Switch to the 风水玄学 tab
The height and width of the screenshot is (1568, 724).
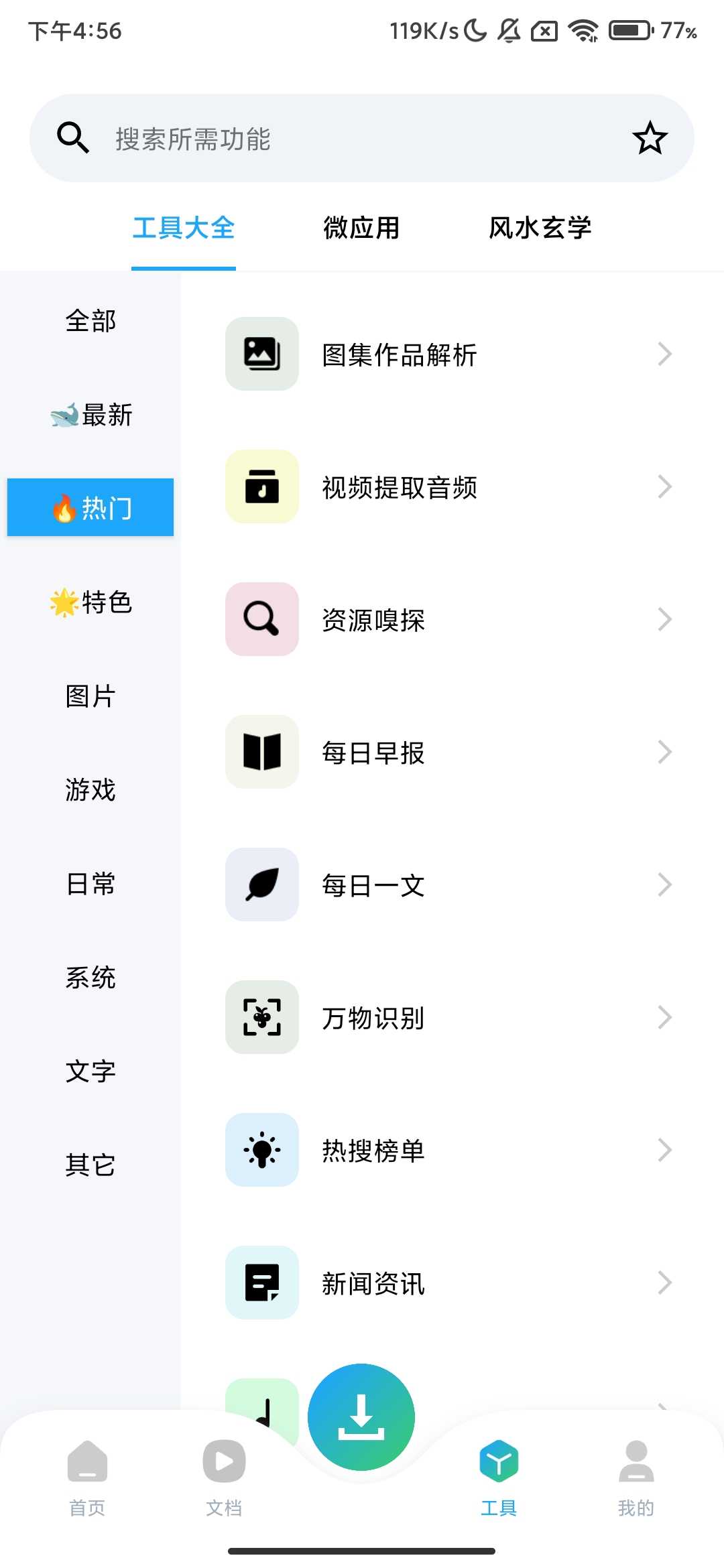pos(540,228)
